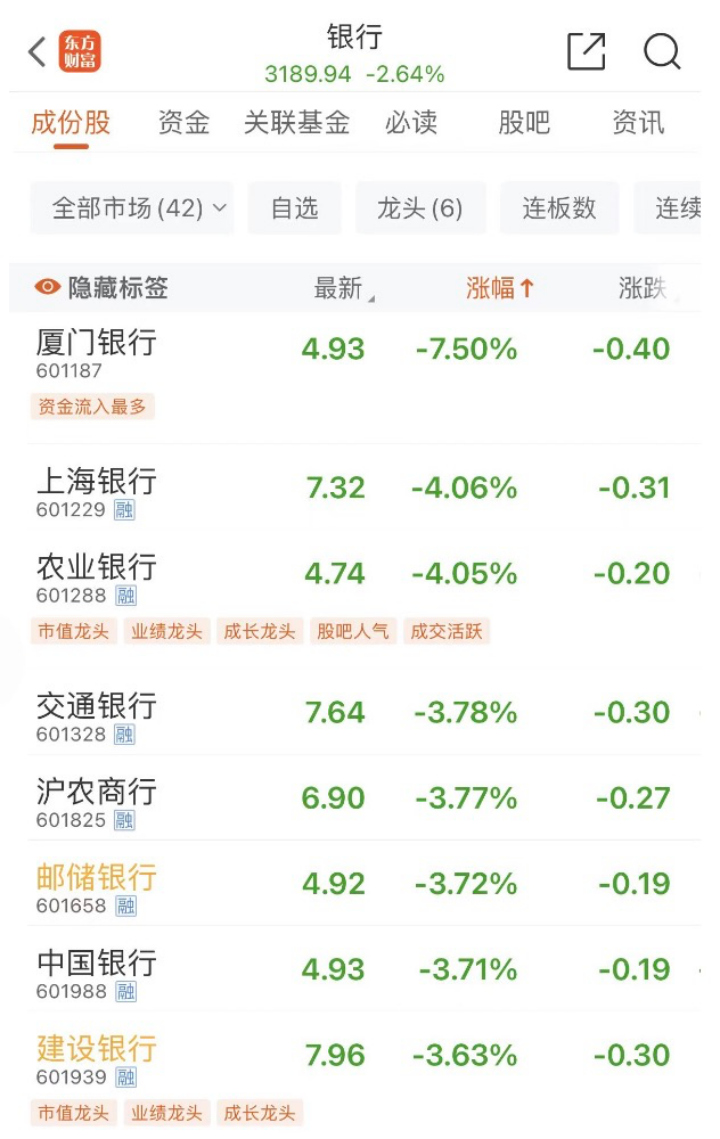720x1139 pixels.
Task: Filter by 龙头 (6) chip
Action: pos(420,208)
